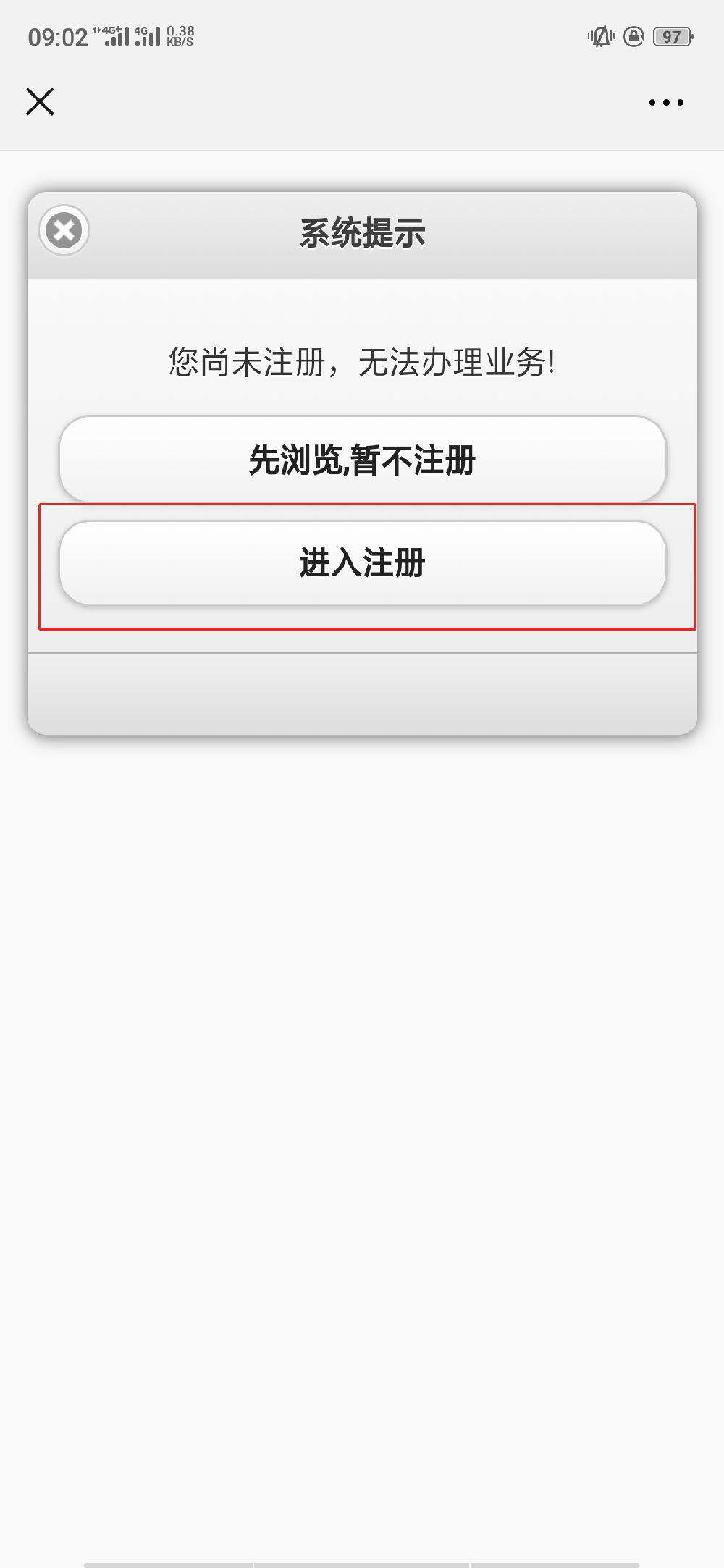Open the three-dot overflow menu
724x1568 pixels.
click(666, 103)
